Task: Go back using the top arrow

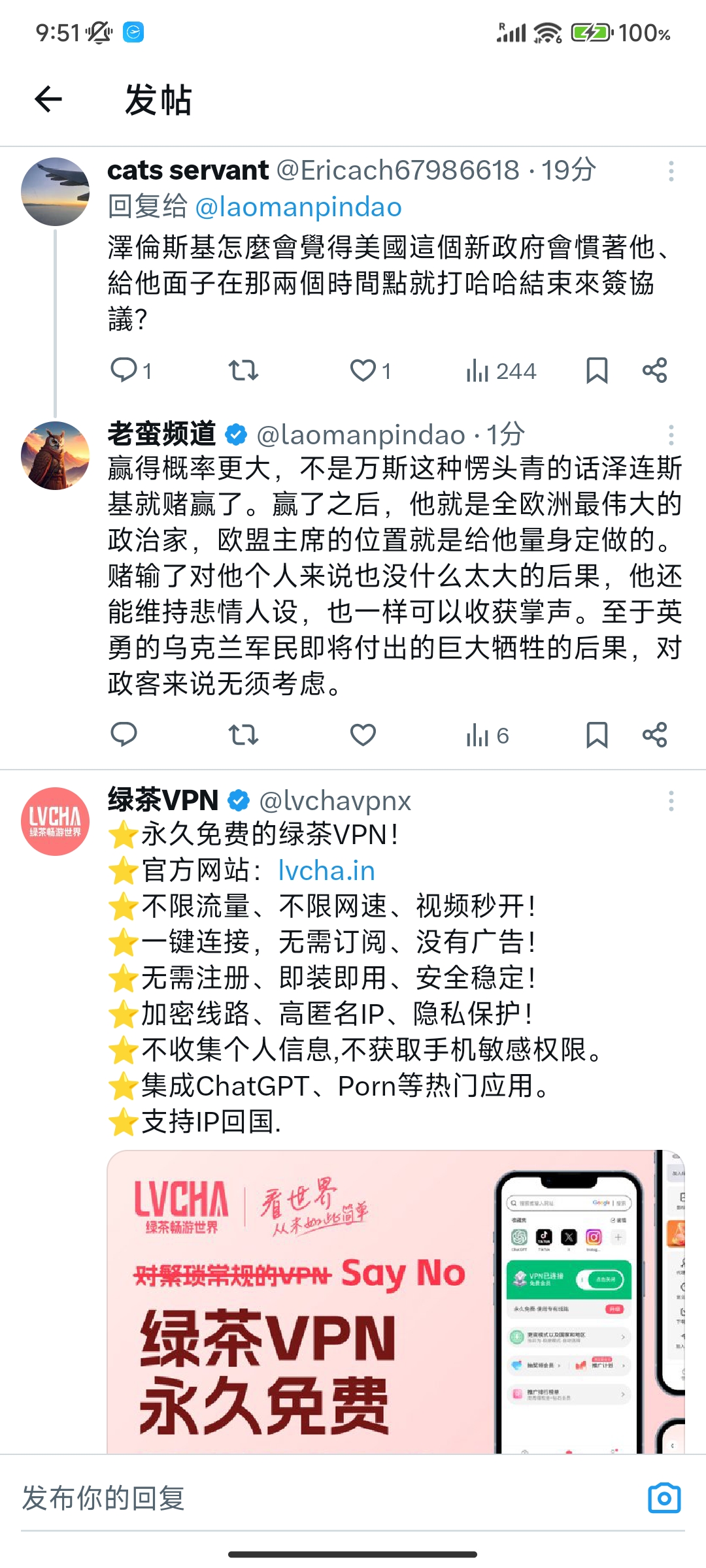Action: coord(48,99)
